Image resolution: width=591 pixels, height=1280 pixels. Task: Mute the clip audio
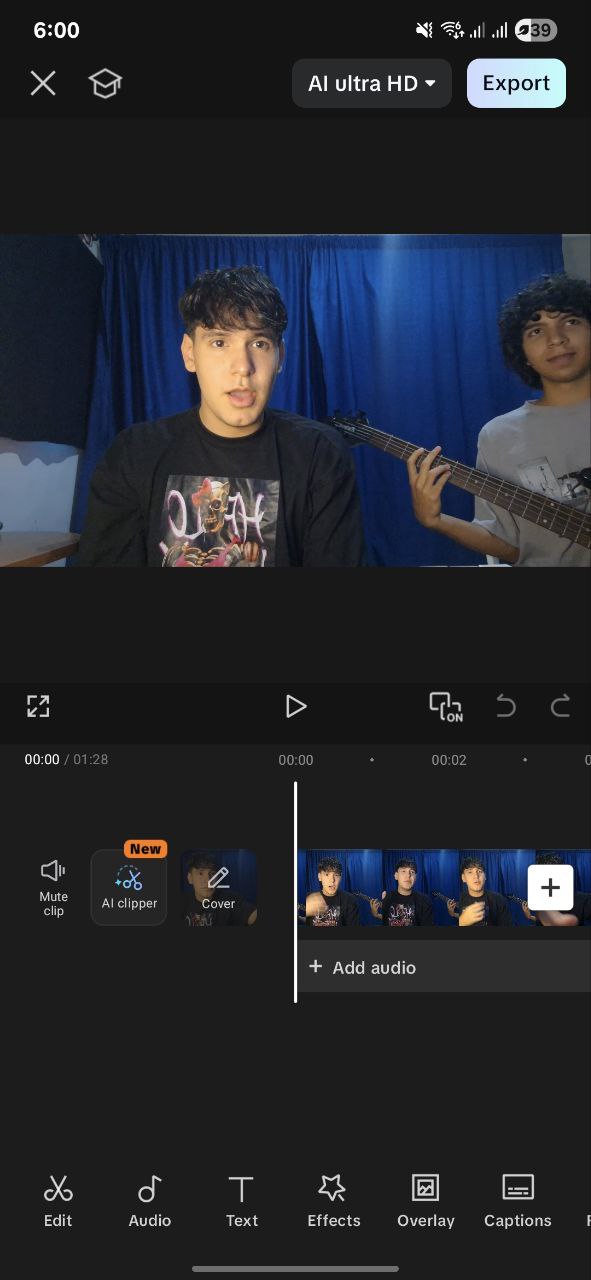(x=53, y=887)
